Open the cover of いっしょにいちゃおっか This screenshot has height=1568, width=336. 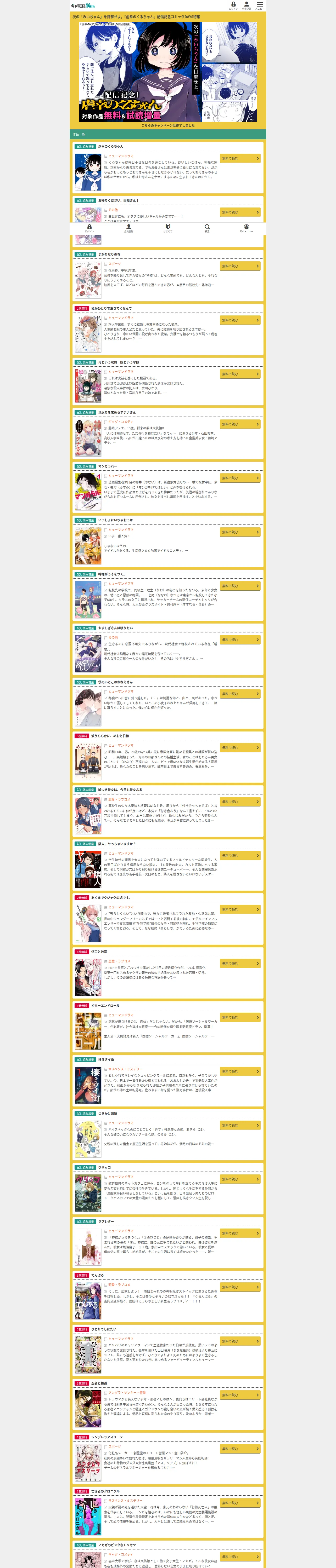pyautogui.click(x=88, y=547)
